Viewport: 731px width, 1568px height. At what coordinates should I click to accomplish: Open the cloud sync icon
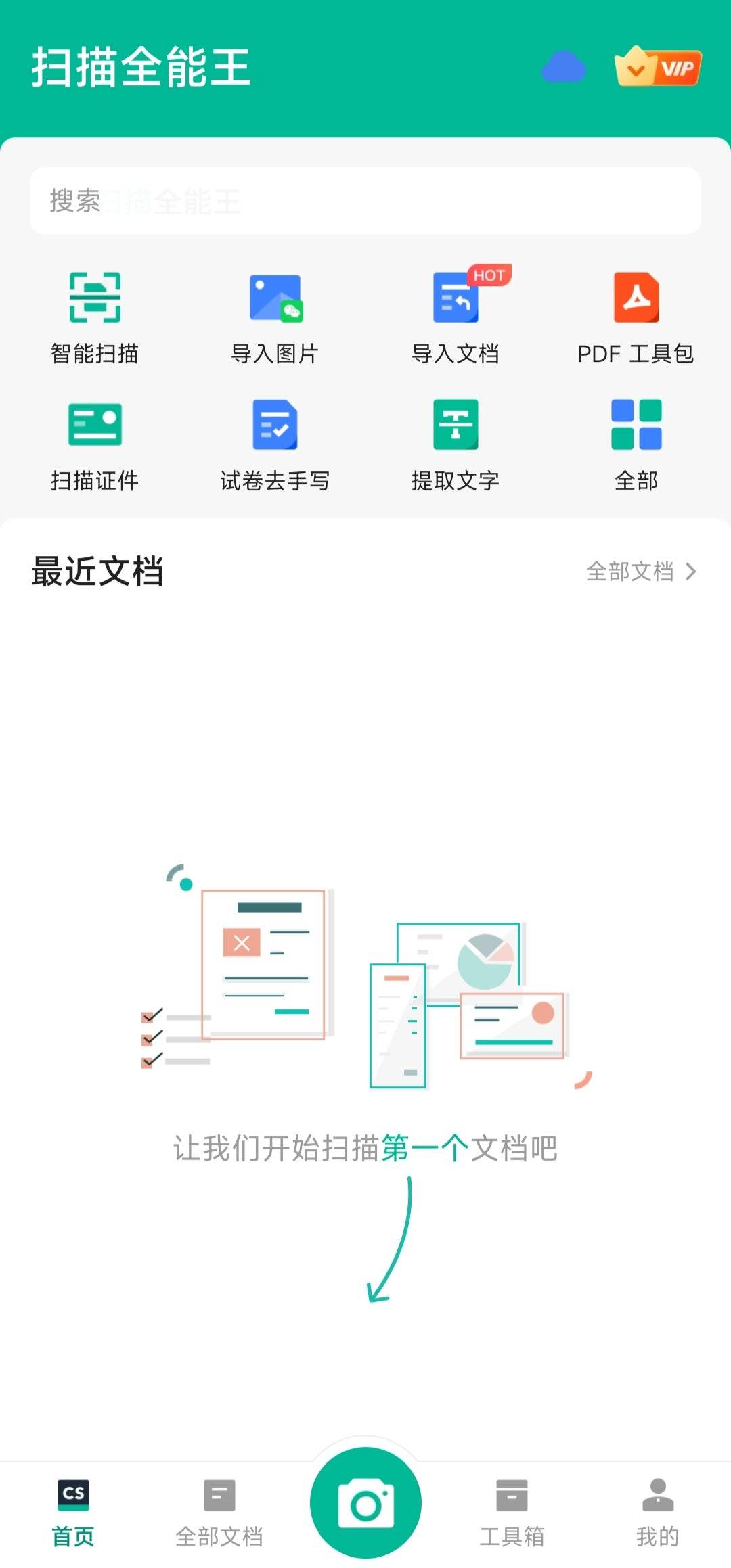click(x=563, y=67)
